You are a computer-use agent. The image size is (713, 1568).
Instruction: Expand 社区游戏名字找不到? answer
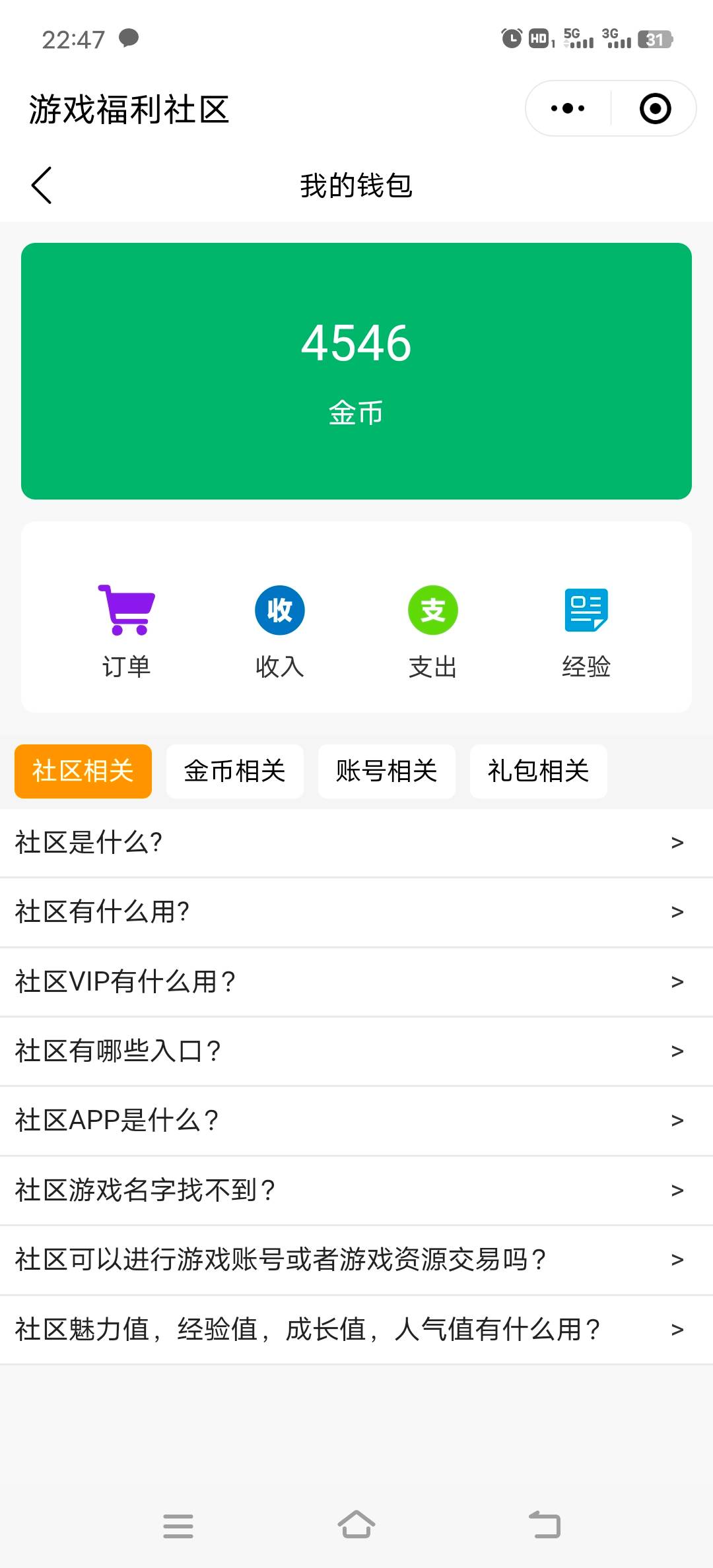coord(356,1191)
